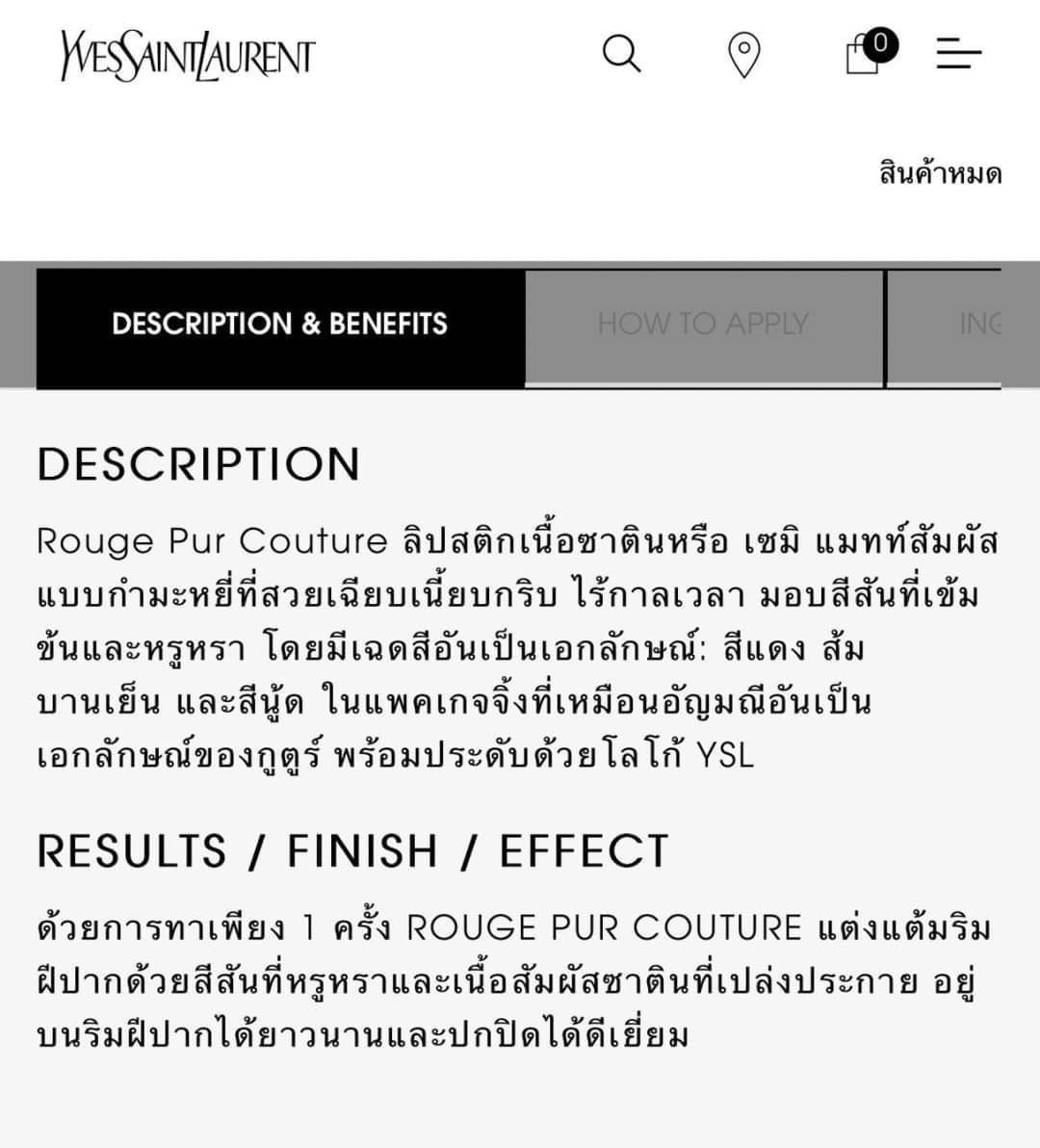The width and height of the screenshot is (1040, 1148).
Task: Select Description & Benefits tab
Action: click(280, 325)
